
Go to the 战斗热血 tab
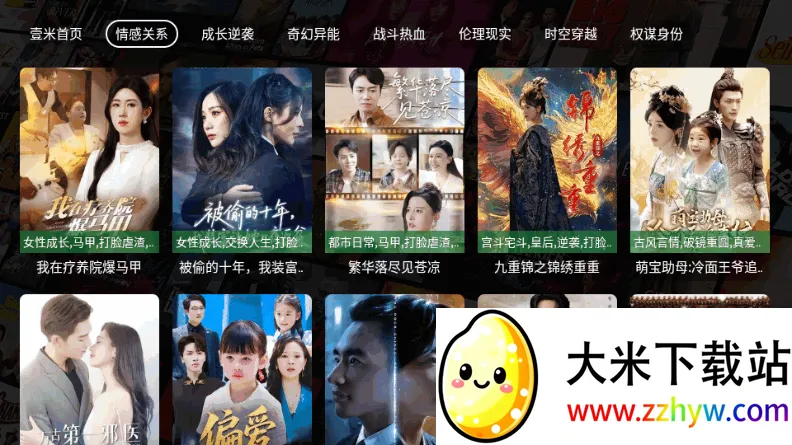[399, 34]
